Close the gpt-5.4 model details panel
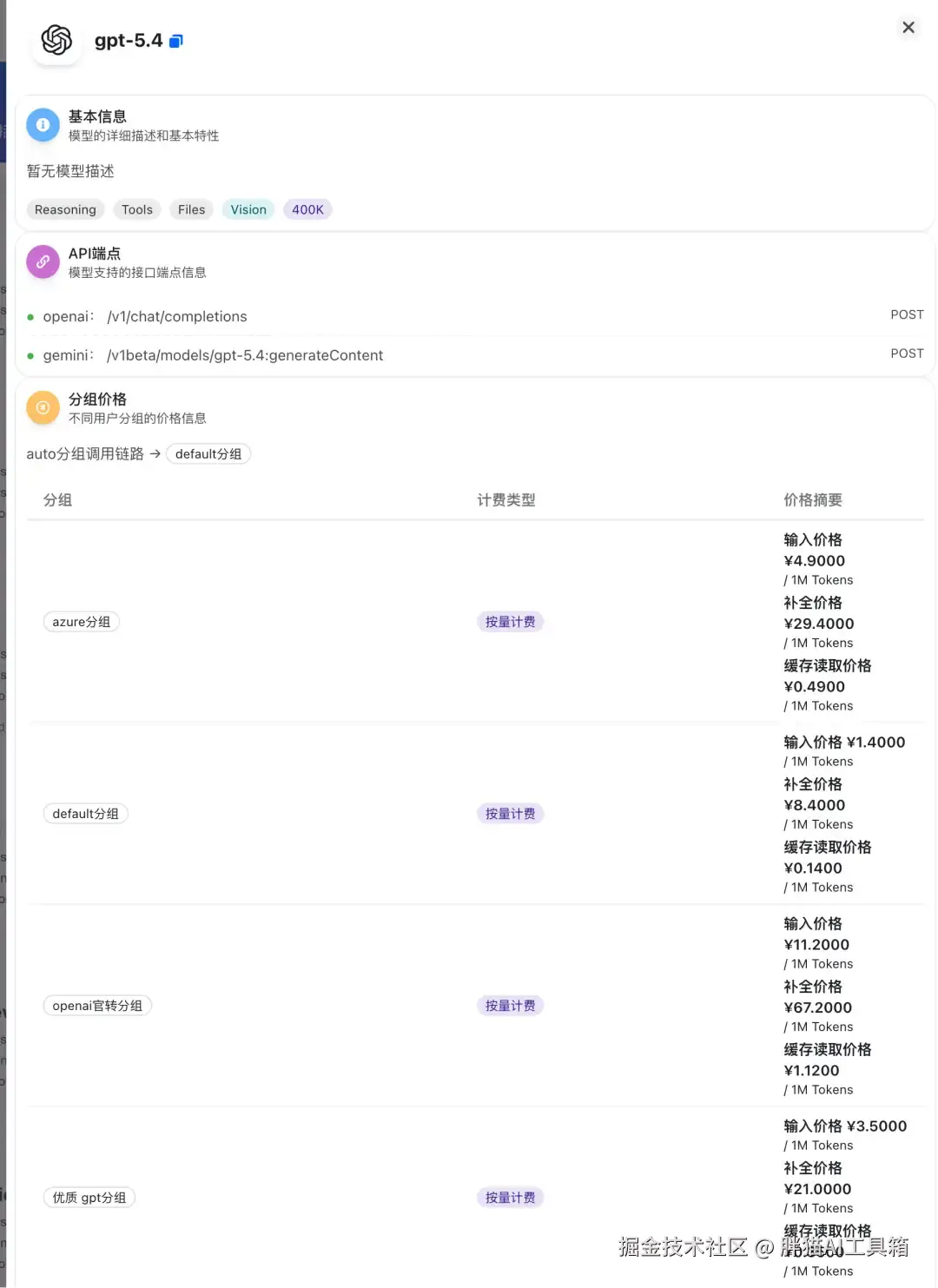 (x=908, y=28)
